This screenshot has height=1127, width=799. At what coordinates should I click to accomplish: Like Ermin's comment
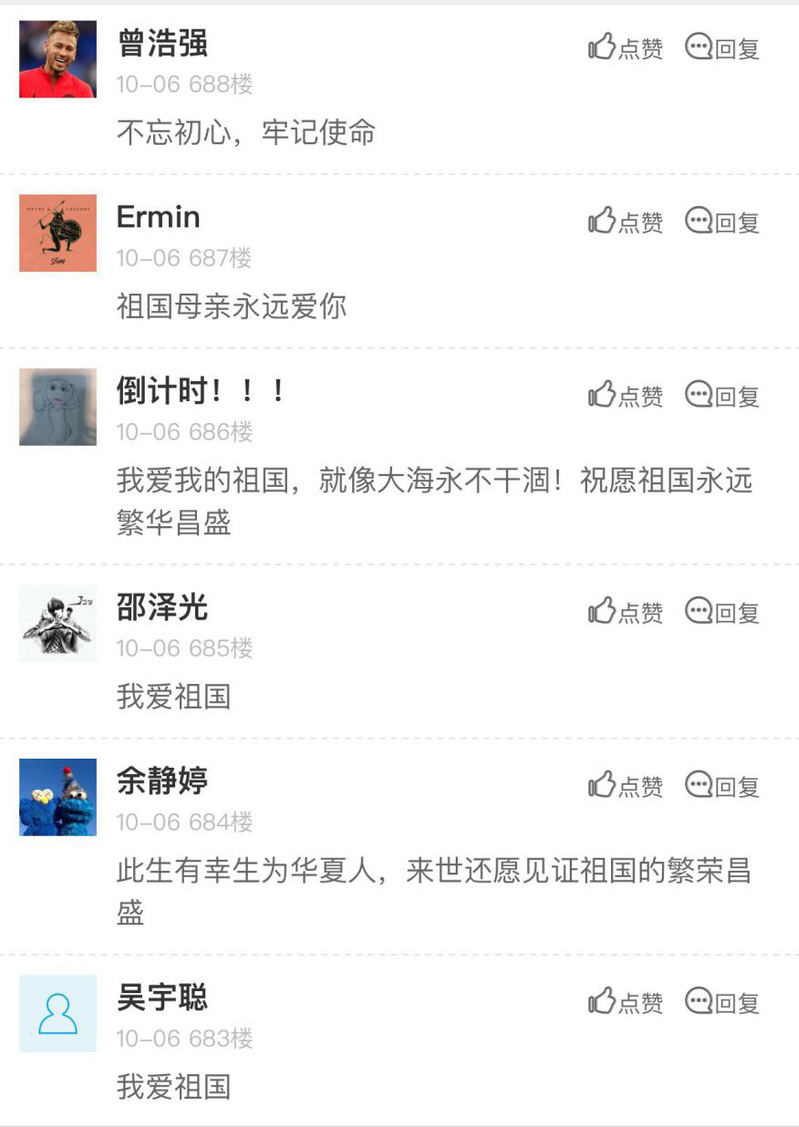coord(625,221)
